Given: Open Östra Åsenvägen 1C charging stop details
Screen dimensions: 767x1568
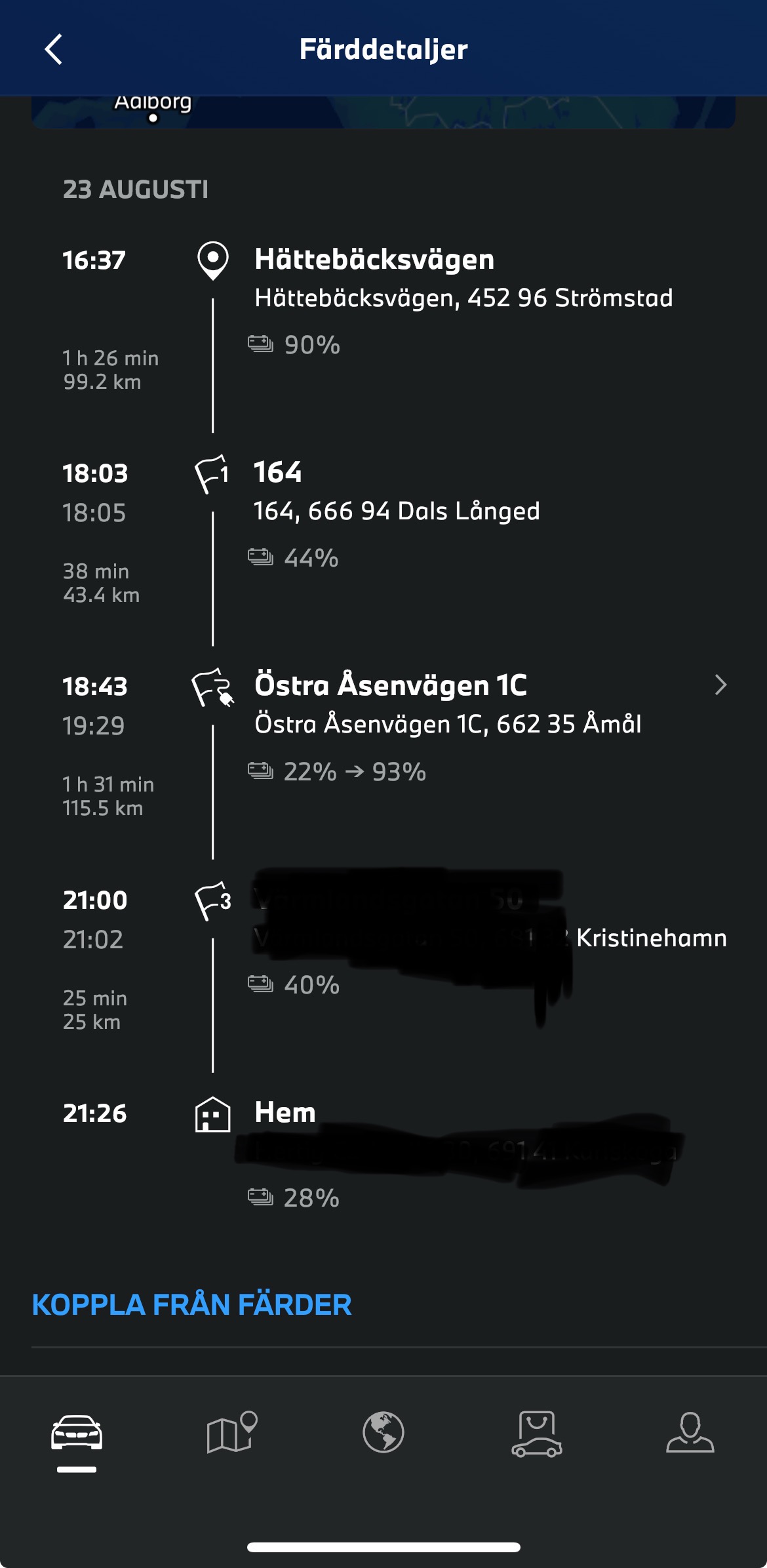Looking at the screenshot, I should 720,685.
